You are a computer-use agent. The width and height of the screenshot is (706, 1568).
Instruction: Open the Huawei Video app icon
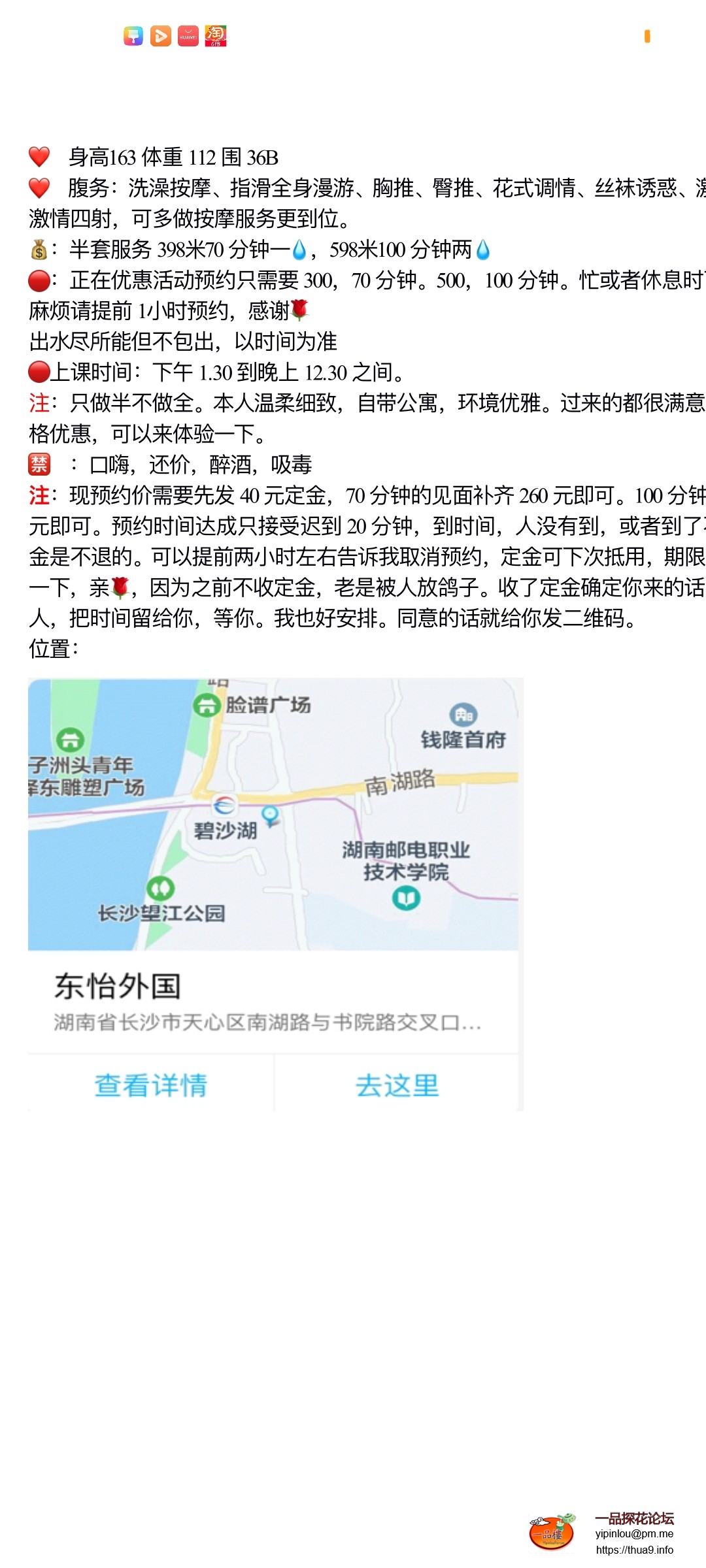(x=161, y=36)
